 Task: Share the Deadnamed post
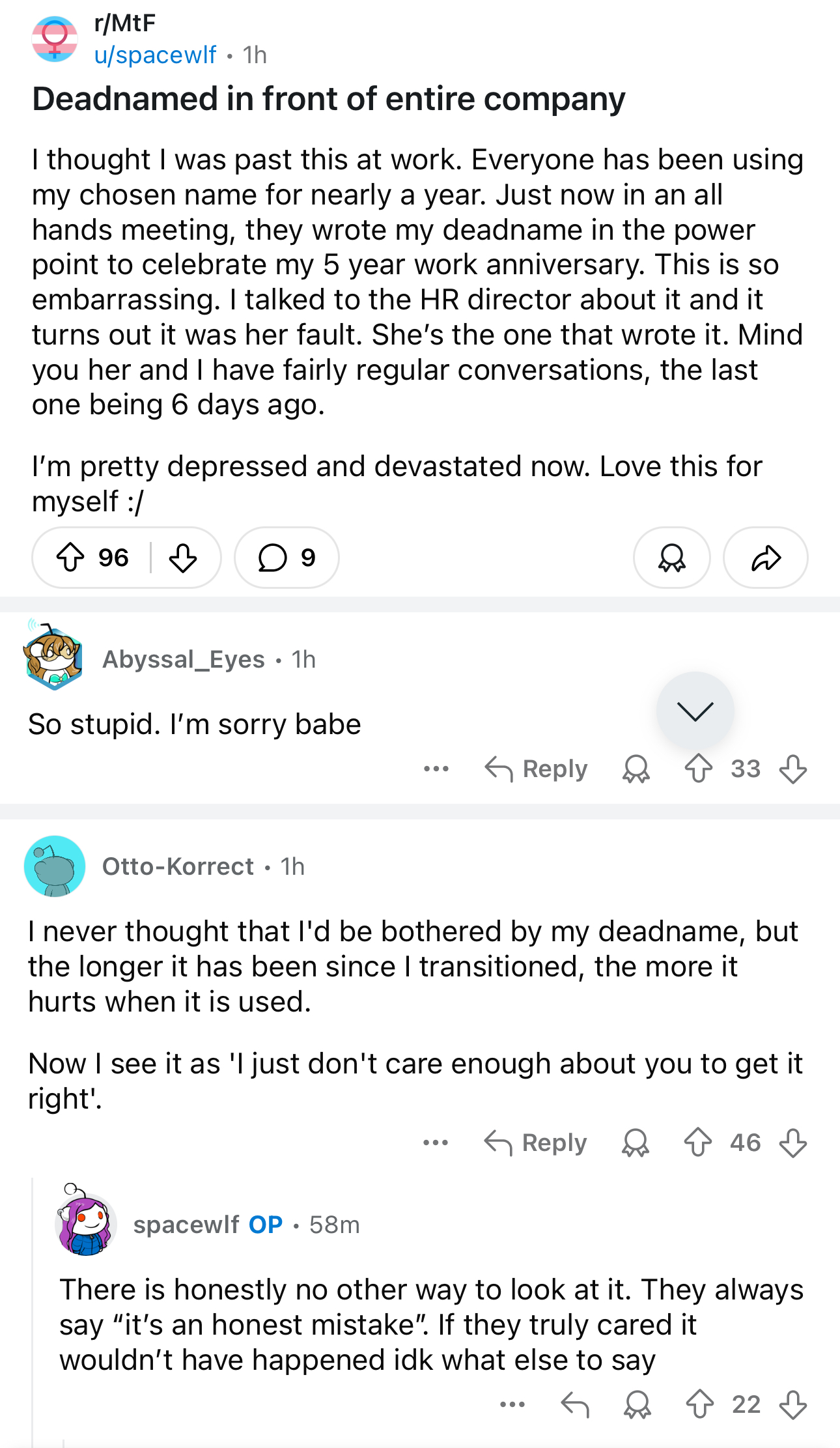(x=766, y=558)
